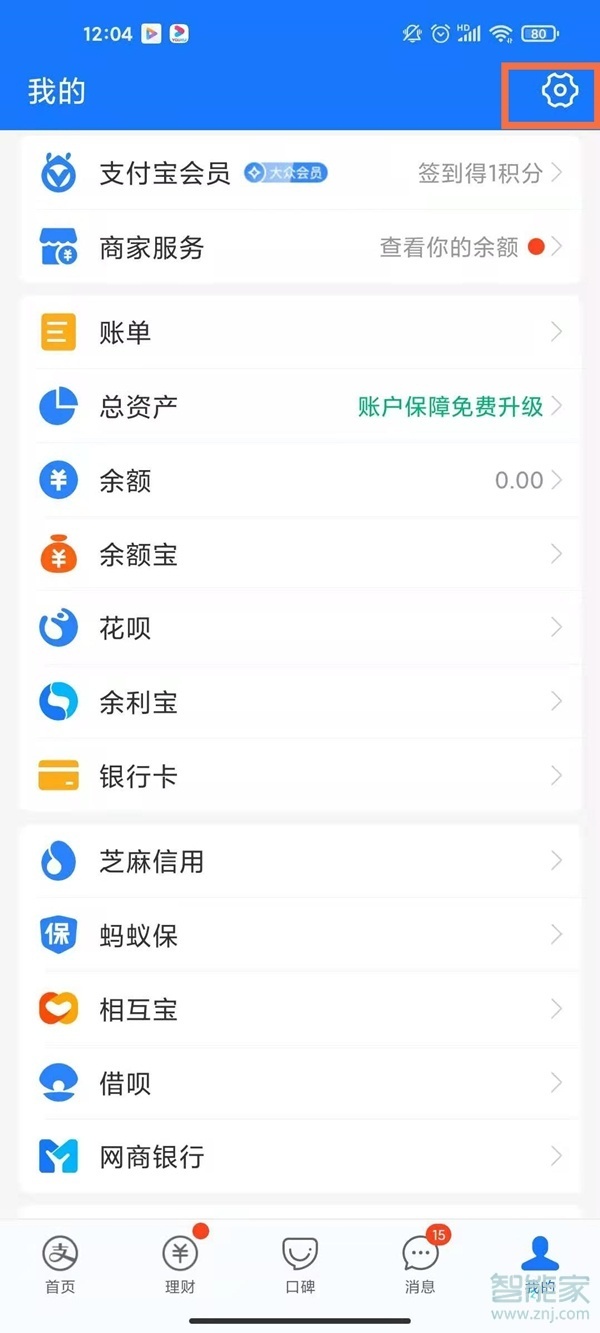Open 花呗 row
This screenshot has width=600, height=1333.
(300, 628)
